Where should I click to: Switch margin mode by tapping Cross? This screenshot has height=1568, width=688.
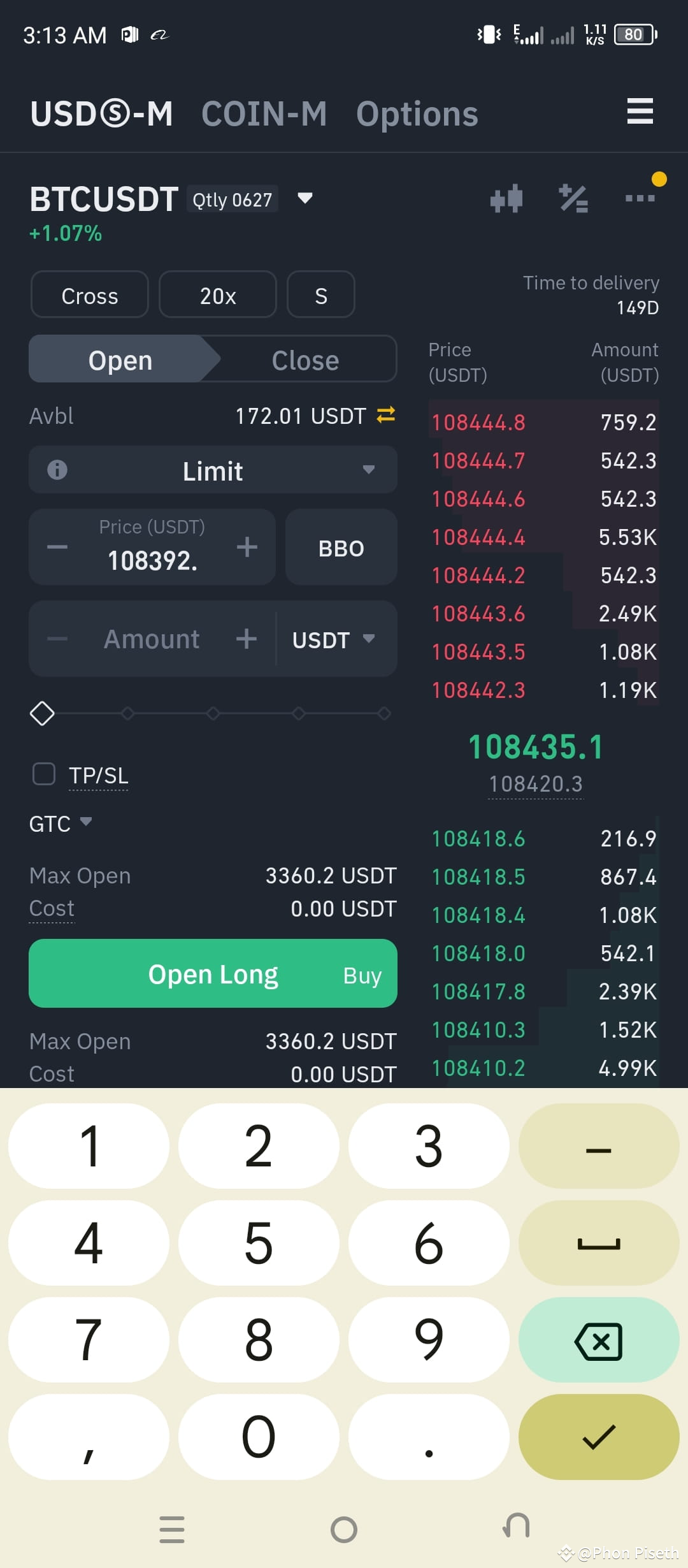tap(89, 294)
